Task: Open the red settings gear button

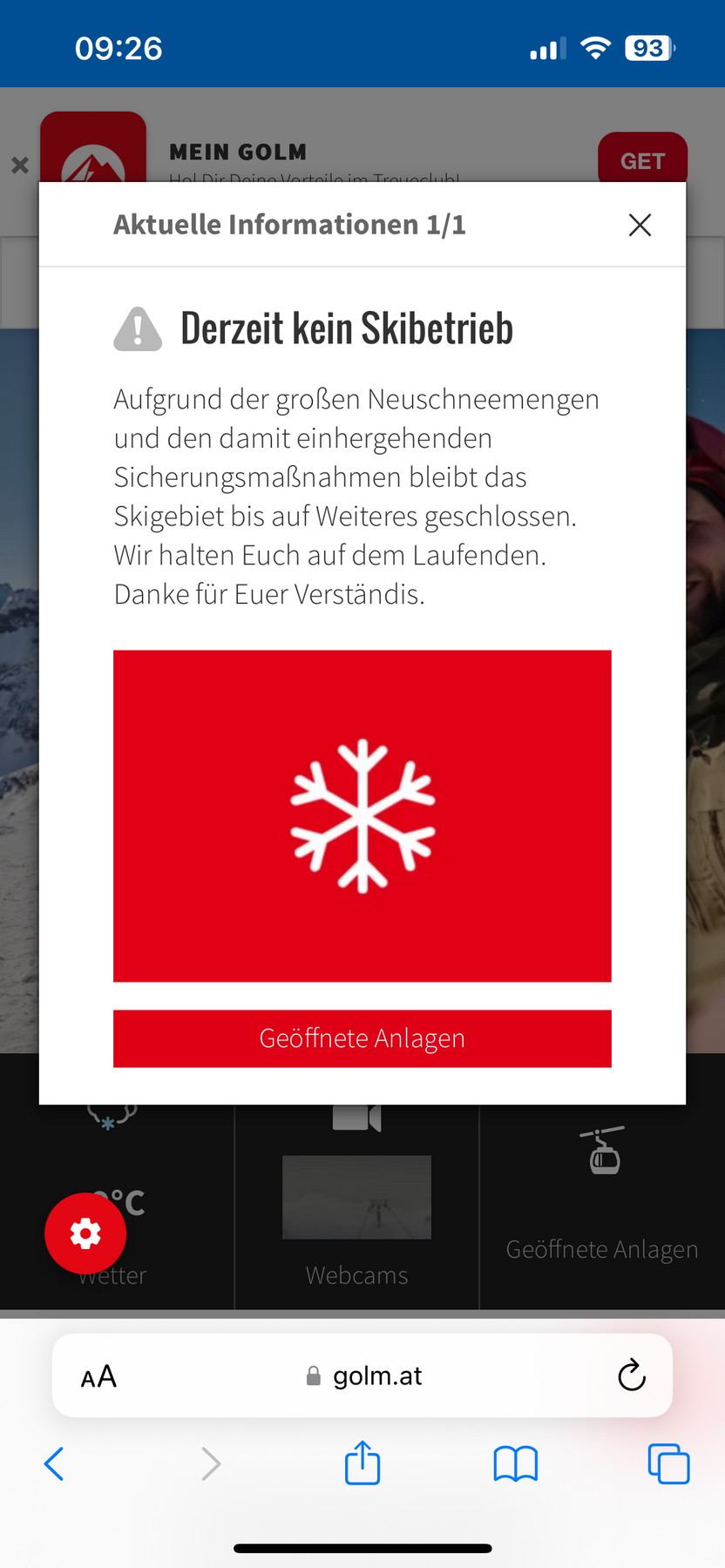Action: (85, 1233)
